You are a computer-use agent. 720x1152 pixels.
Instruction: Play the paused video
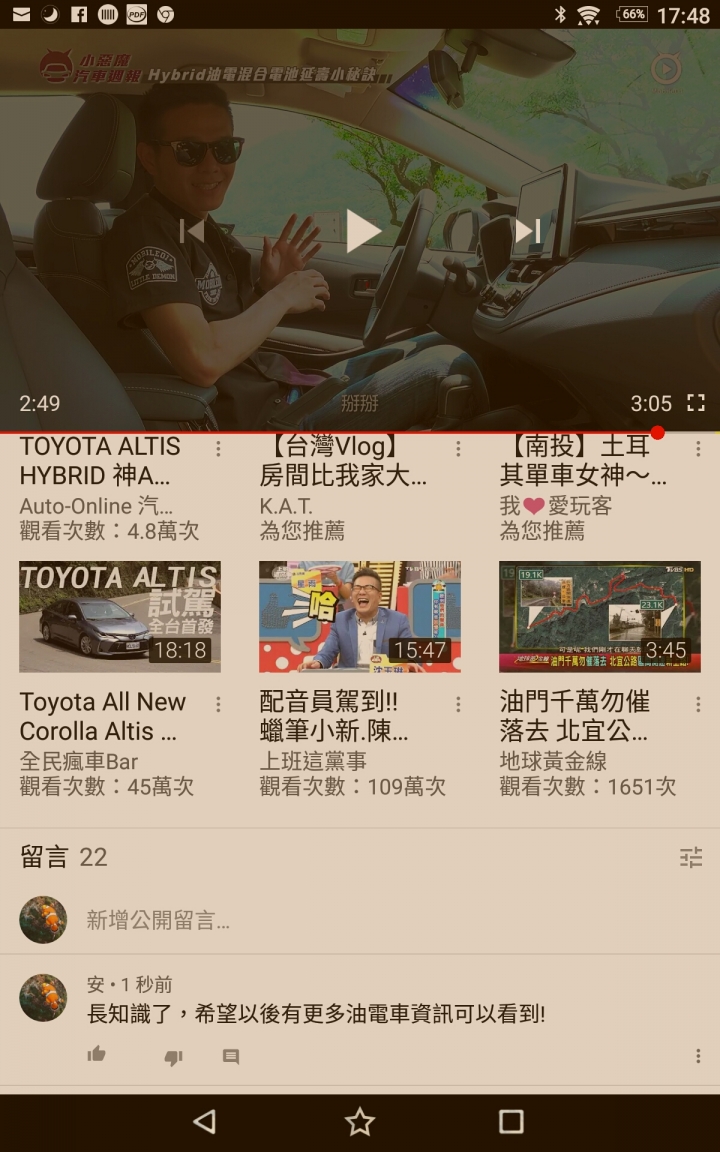[362, 232]
